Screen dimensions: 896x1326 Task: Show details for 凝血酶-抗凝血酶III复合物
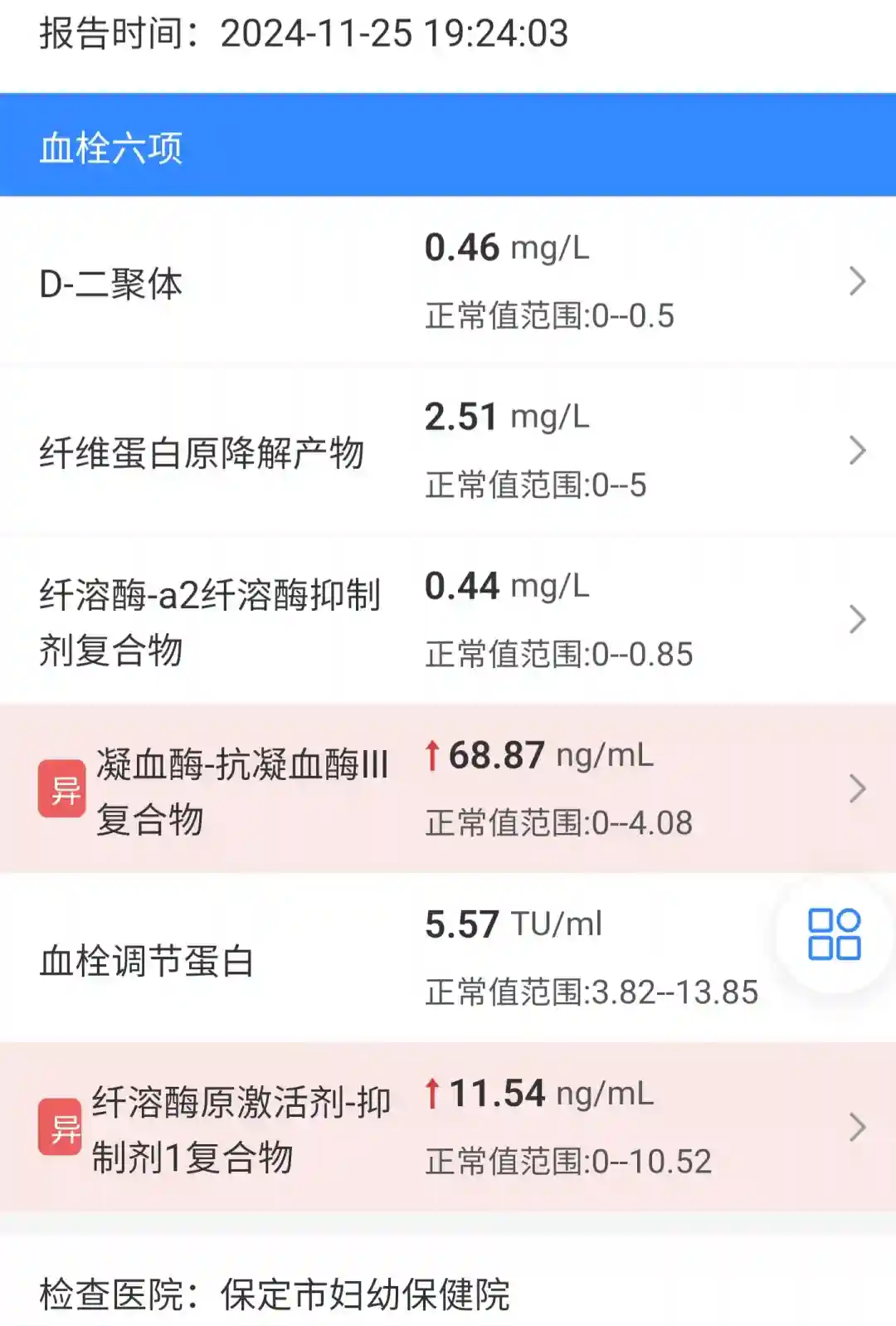click(857, 788)
